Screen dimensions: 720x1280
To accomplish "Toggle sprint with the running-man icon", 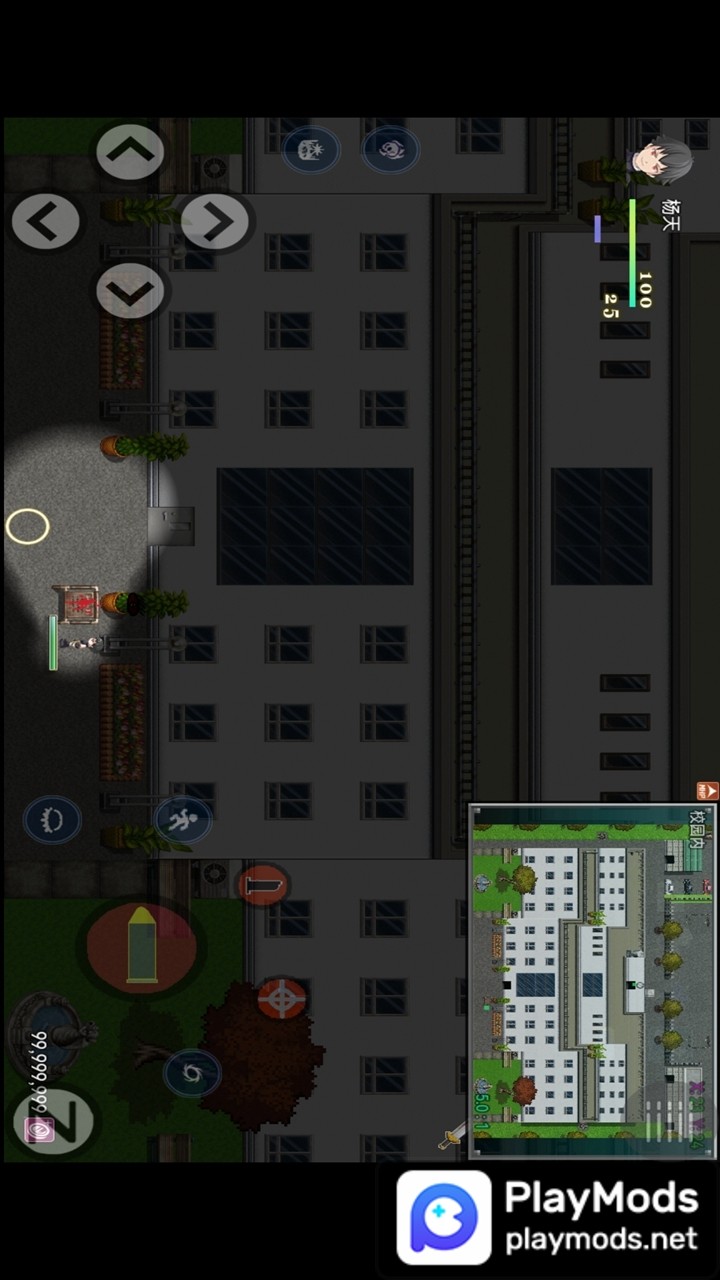I will (x=182, y=818).
